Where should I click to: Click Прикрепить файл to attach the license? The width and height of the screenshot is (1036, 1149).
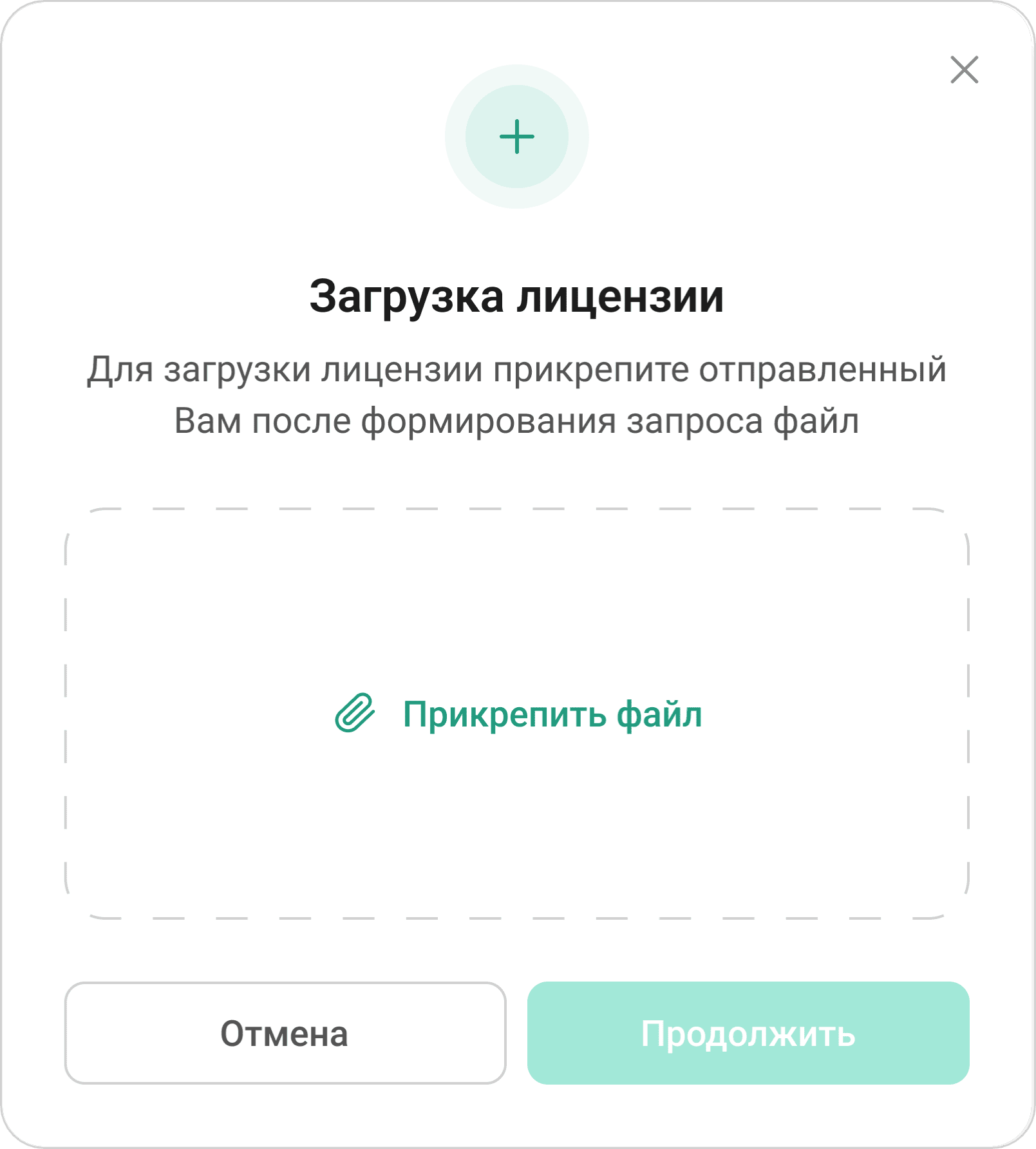pyautogui.click(x=552, y=714)
